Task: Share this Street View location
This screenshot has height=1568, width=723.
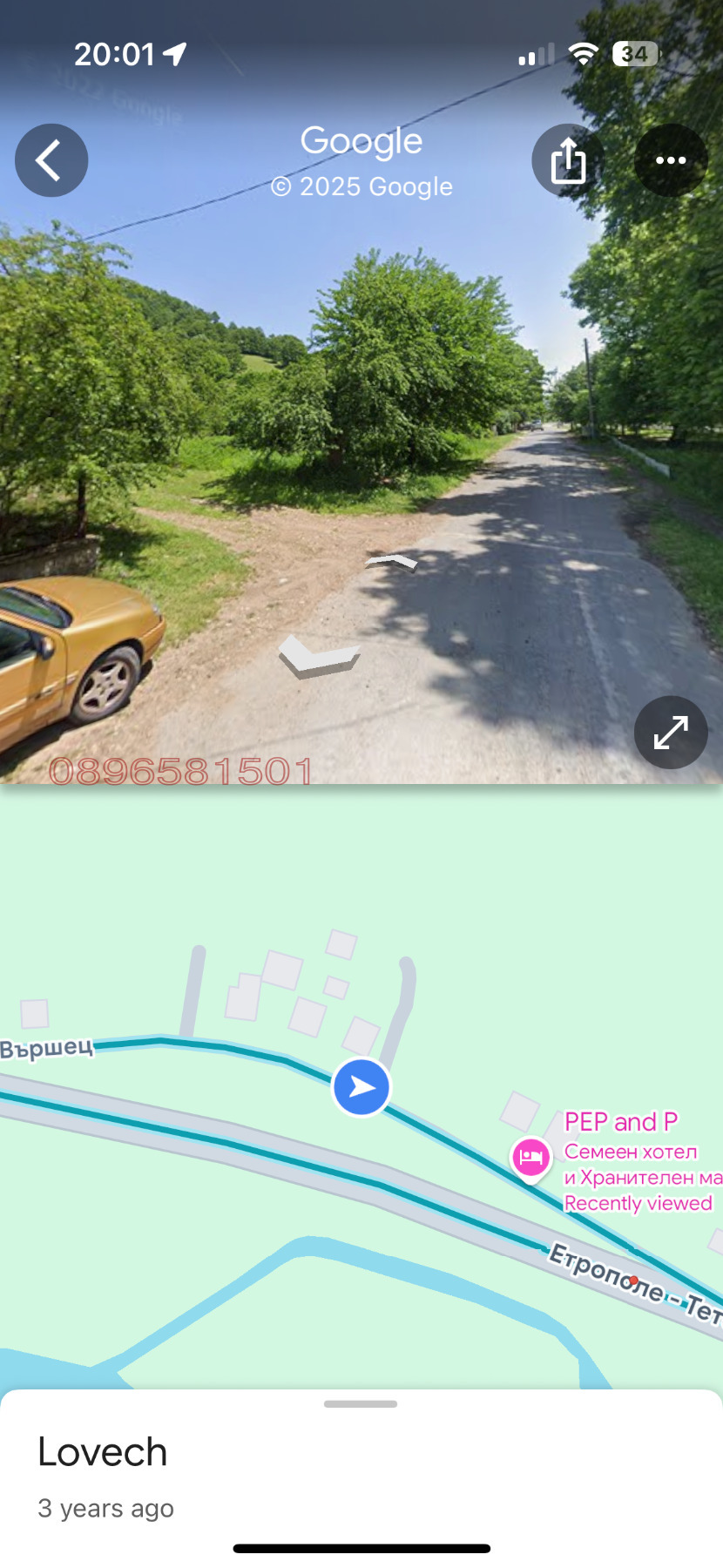Action: [x=568, y=160]
